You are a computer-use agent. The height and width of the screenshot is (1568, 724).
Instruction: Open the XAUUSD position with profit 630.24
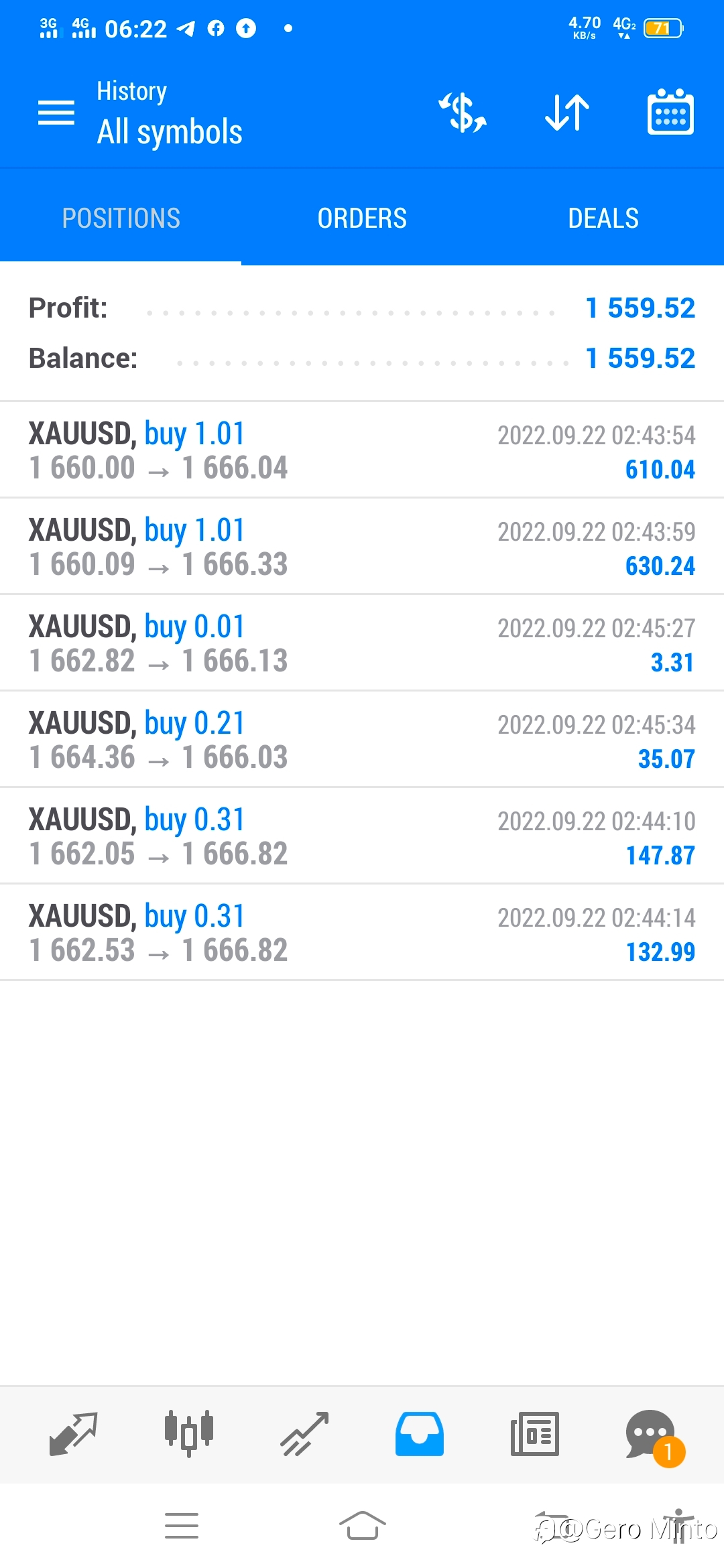click(x=362, y=547)
